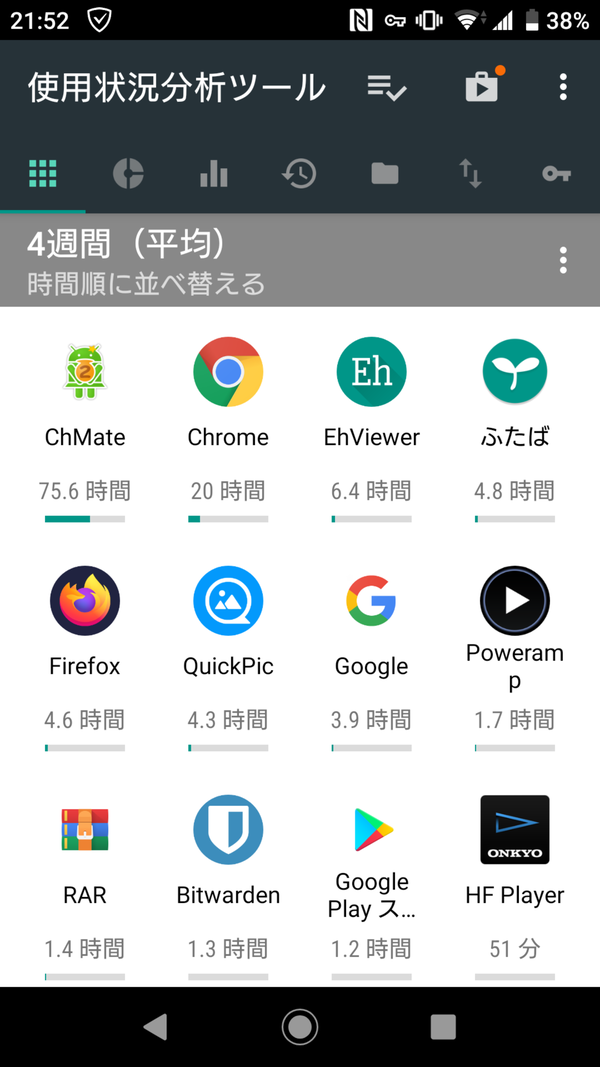The image size is (600, 1067).
Task: Open the Play Store bag icon
Action: (484, 86)
